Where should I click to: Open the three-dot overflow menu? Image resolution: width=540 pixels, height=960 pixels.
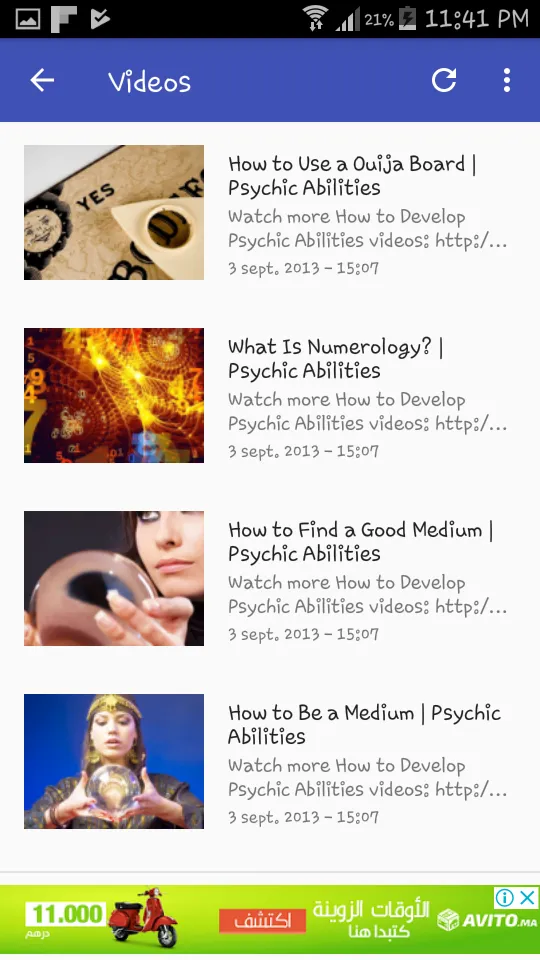pyautogui.click(x=507, y=80)
